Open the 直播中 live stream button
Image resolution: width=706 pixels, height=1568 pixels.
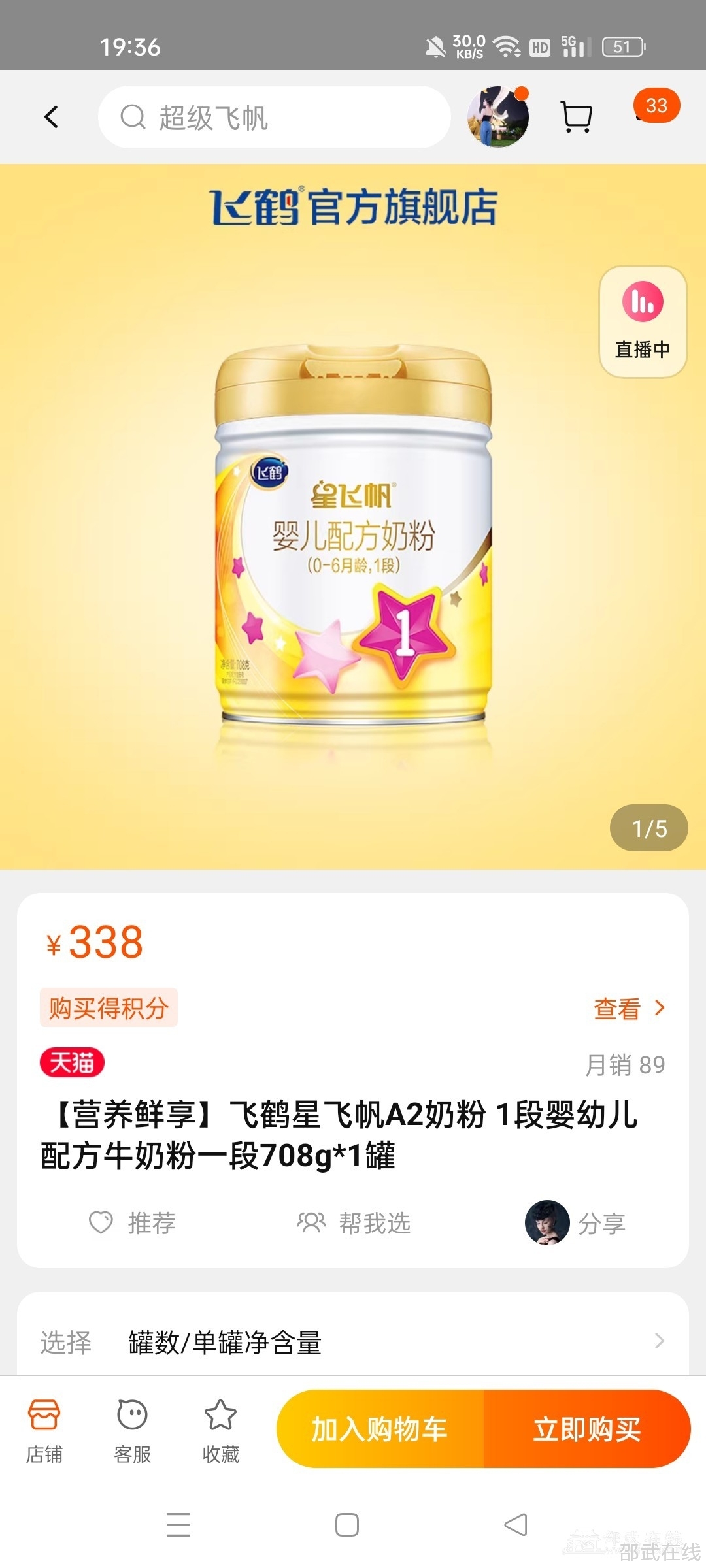click(643, 321)
